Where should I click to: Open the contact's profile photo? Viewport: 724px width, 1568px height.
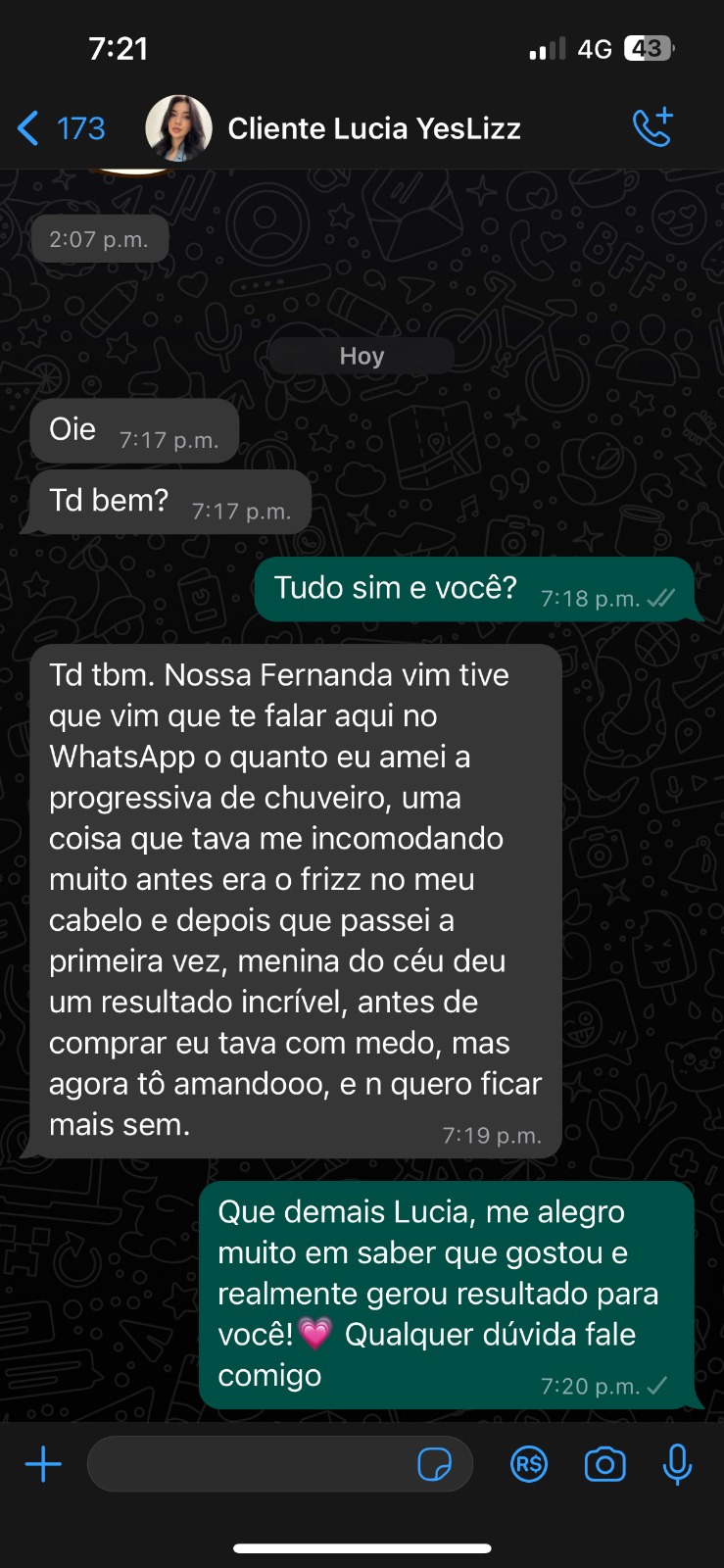click(178, 128)
